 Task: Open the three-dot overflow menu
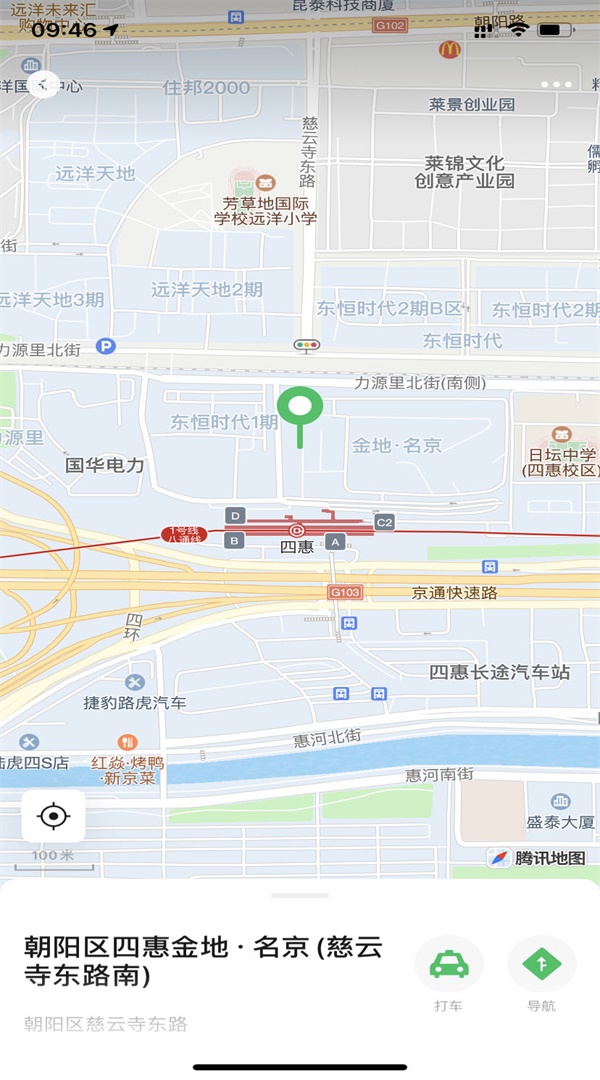[557, 85]
